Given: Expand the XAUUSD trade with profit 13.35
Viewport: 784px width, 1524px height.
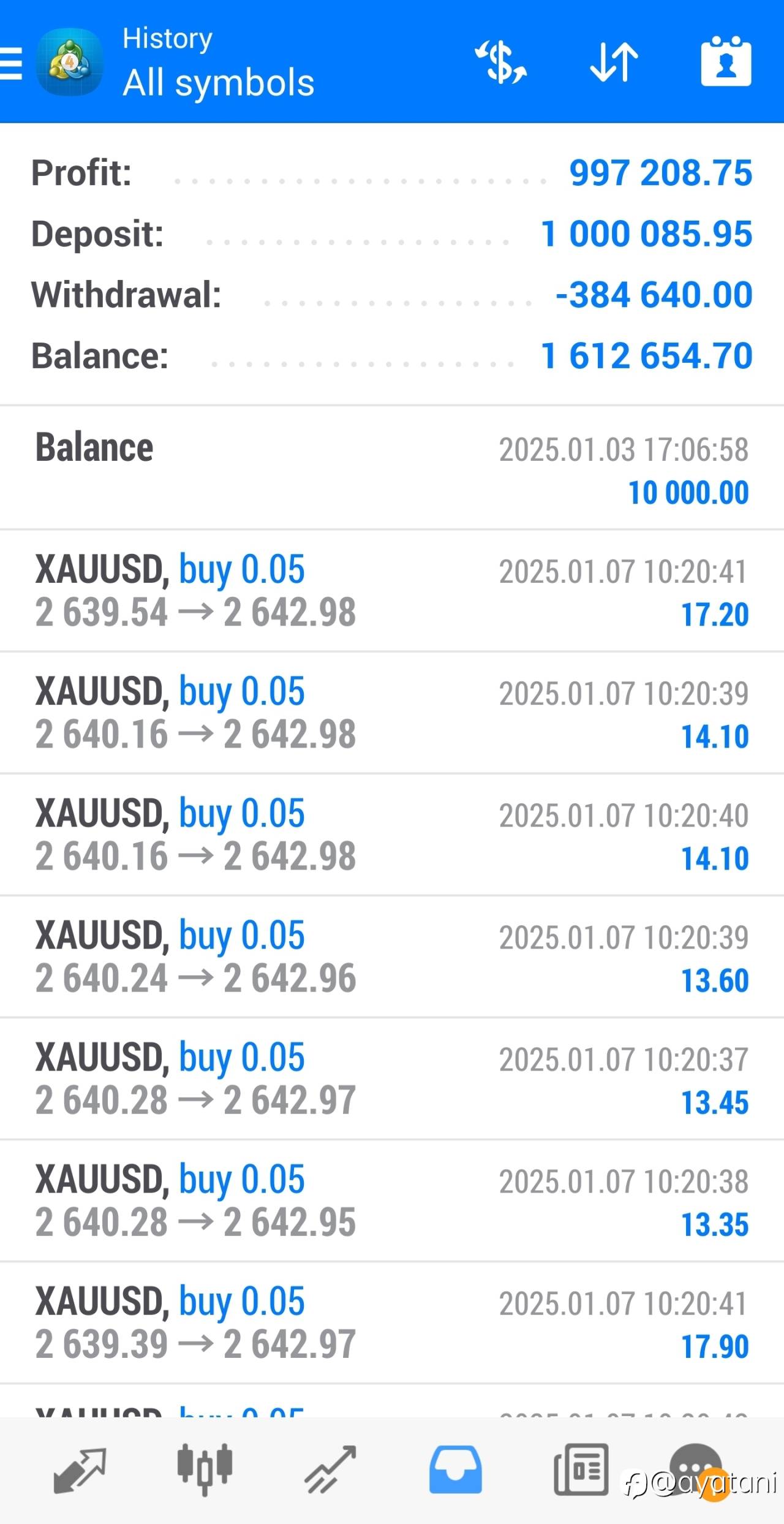Looking at the screenshot, I should pos(392,1201).
